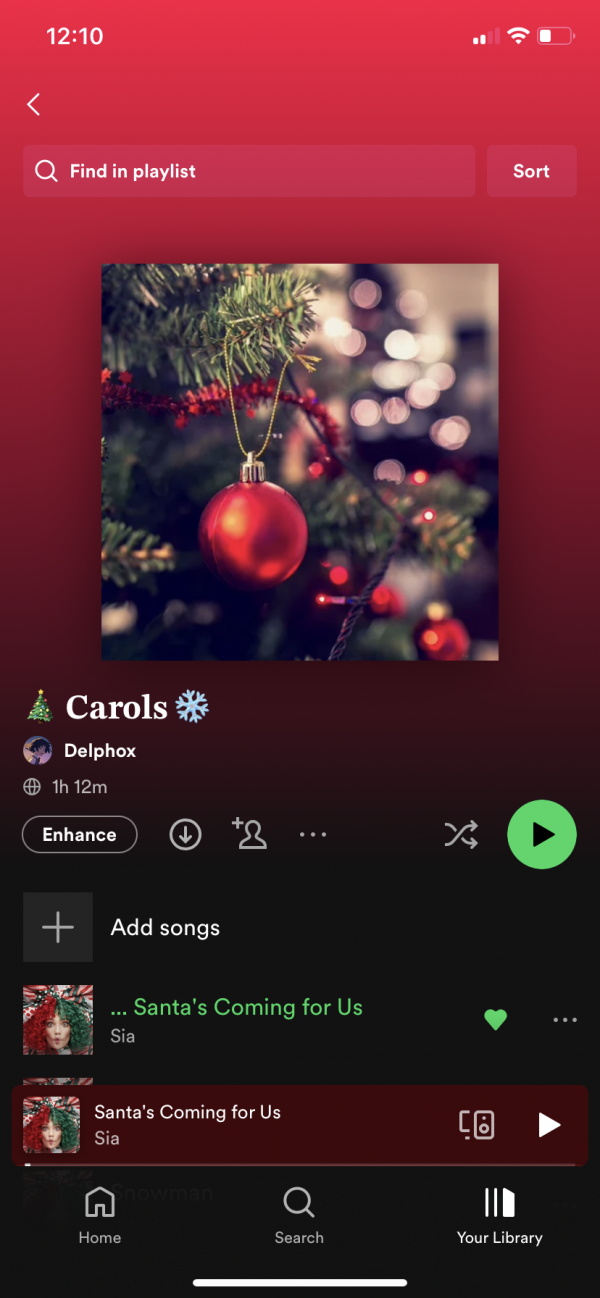Resume playback in the mini player
The image size is (600, 1298).
(549, 1125)
